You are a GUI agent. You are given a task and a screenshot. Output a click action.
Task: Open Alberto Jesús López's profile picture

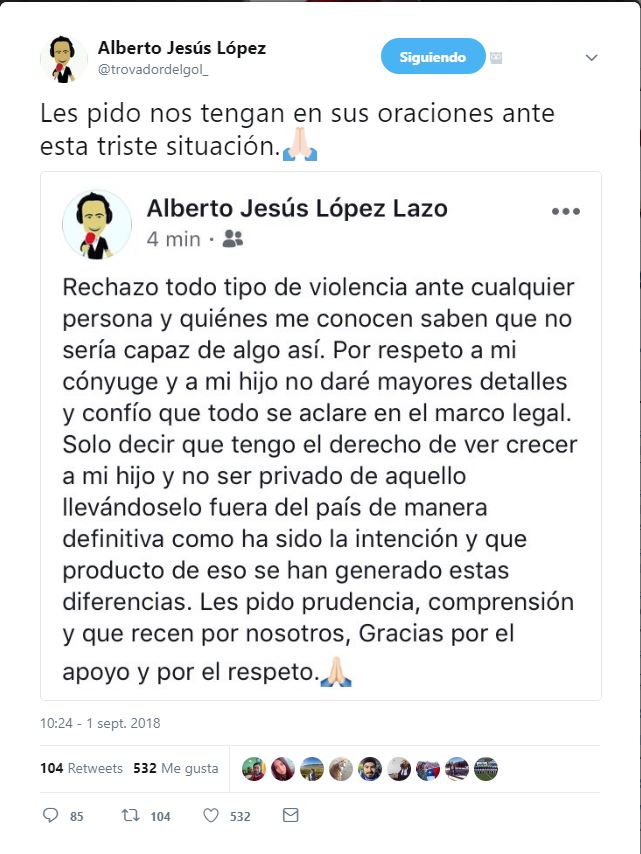64,59
